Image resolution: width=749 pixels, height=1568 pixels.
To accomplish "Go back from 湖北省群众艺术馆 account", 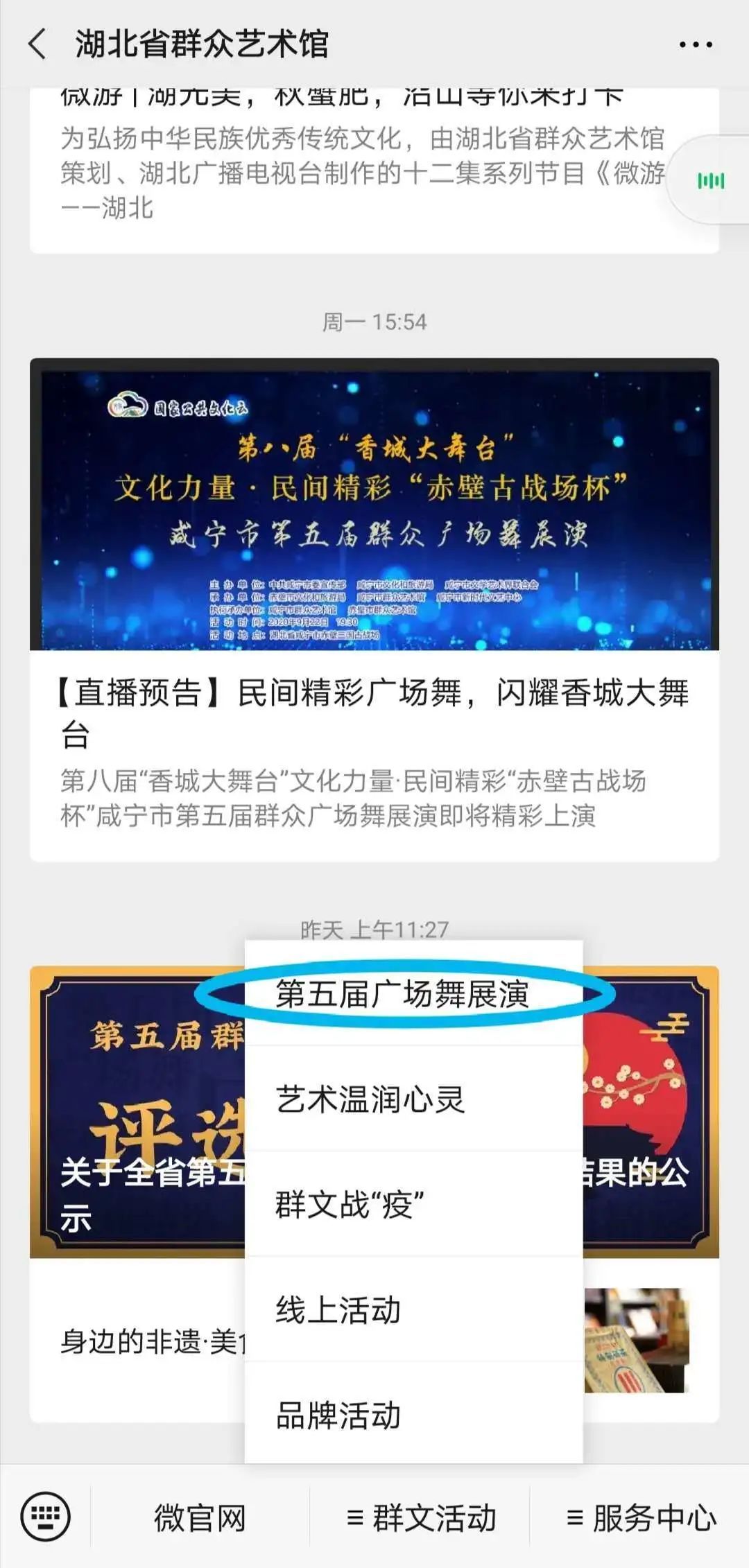I will tap(38, 44).
